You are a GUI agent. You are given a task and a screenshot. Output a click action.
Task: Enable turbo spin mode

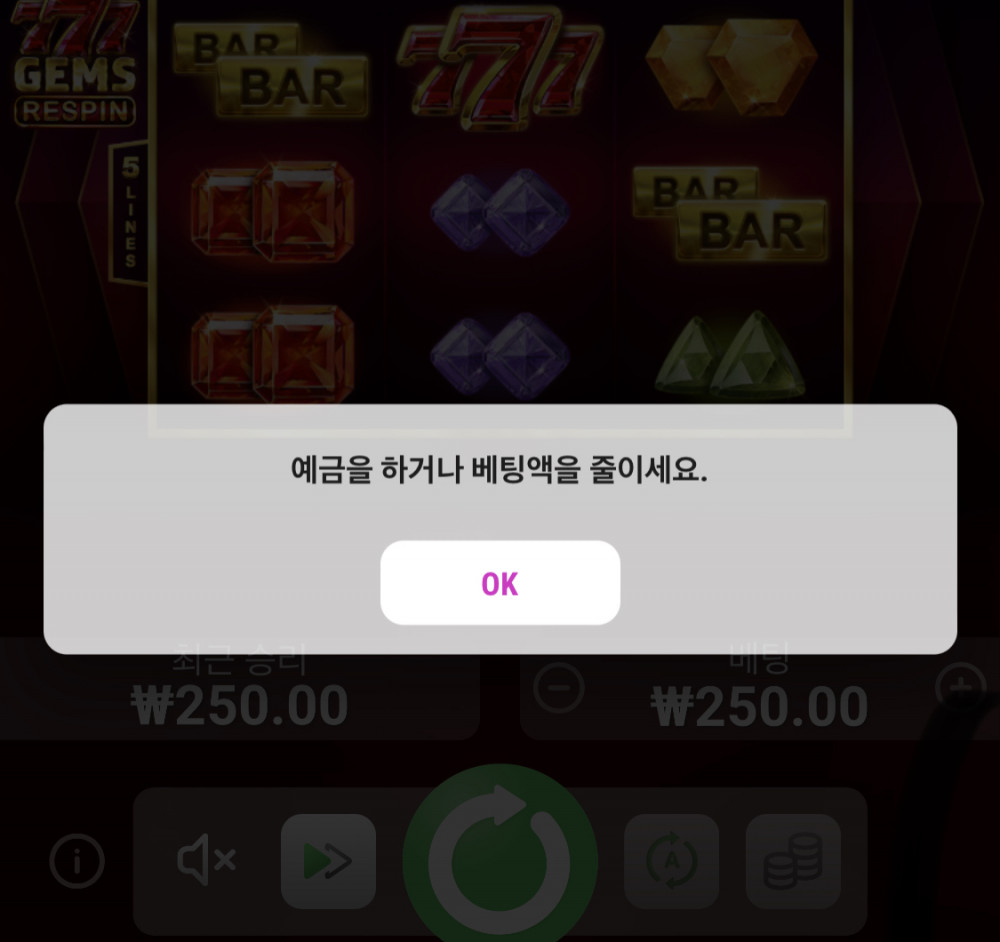point(328,861)
